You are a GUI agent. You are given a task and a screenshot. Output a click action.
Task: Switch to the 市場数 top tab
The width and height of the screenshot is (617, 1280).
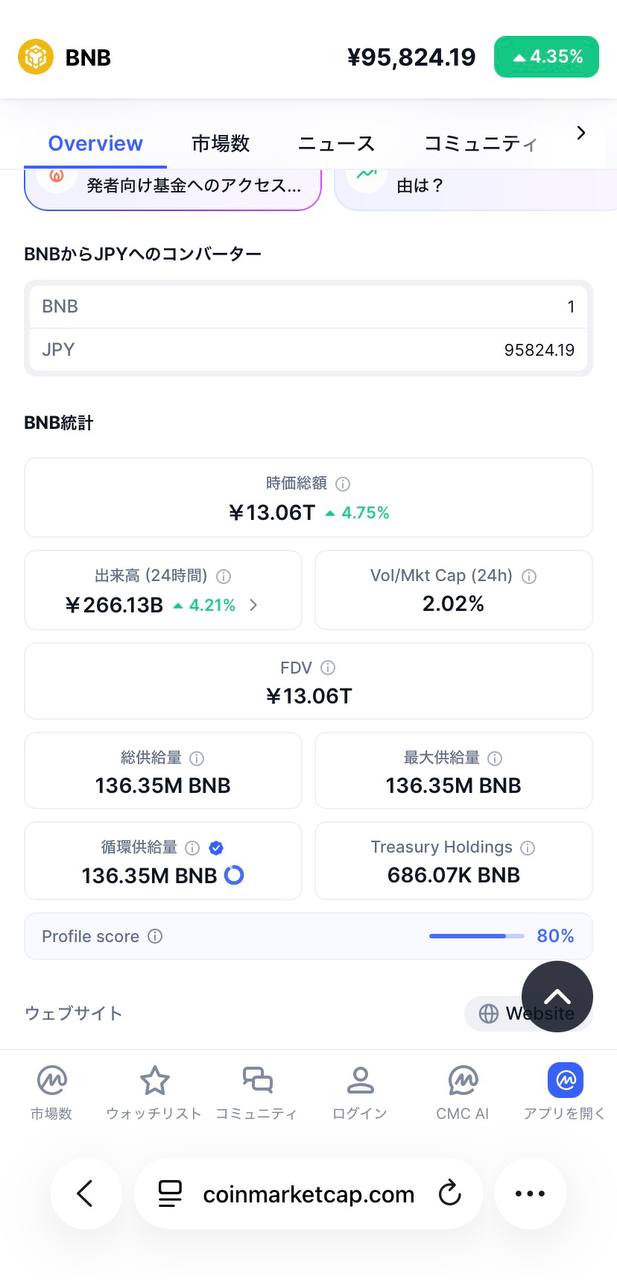(x=220, y=143)
